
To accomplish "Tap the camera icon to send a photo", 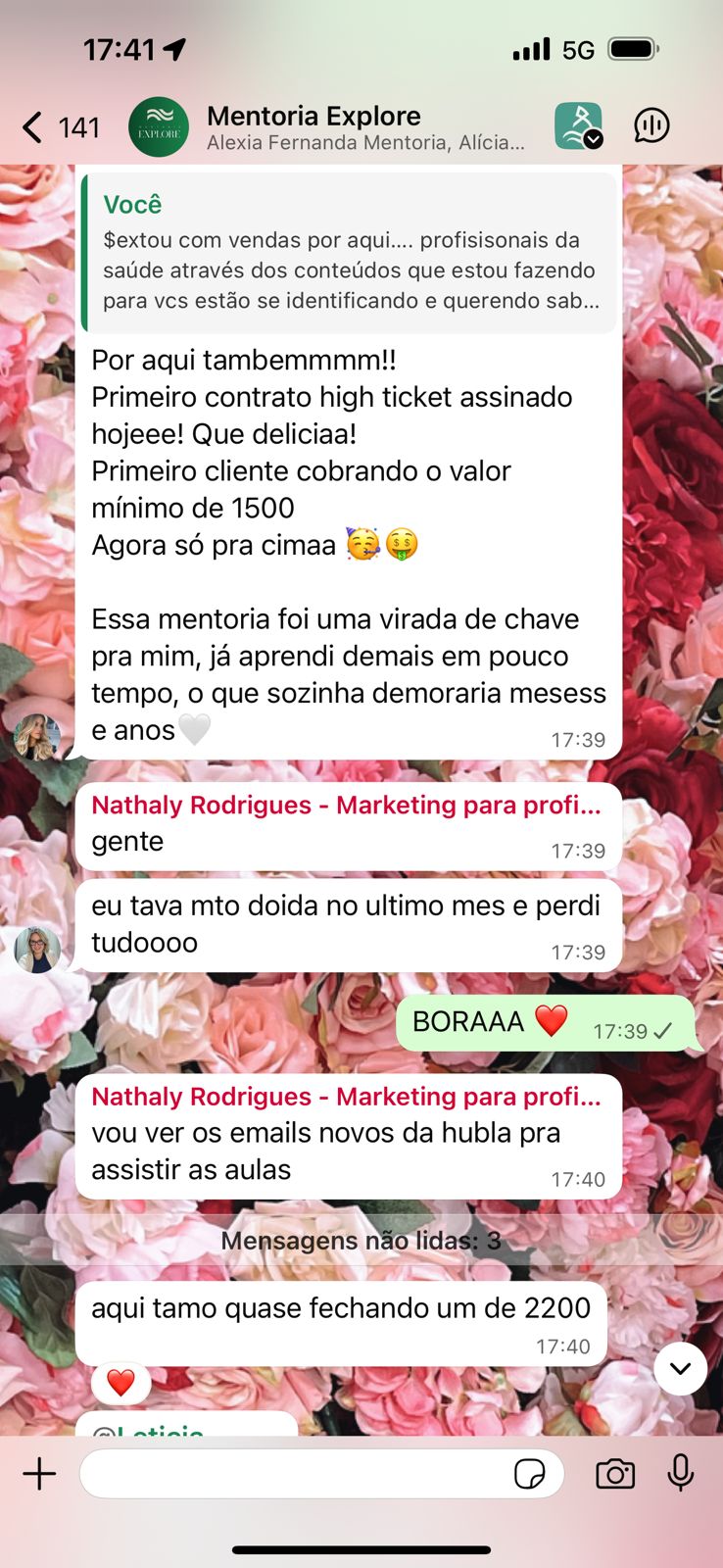I will 614,1473.
